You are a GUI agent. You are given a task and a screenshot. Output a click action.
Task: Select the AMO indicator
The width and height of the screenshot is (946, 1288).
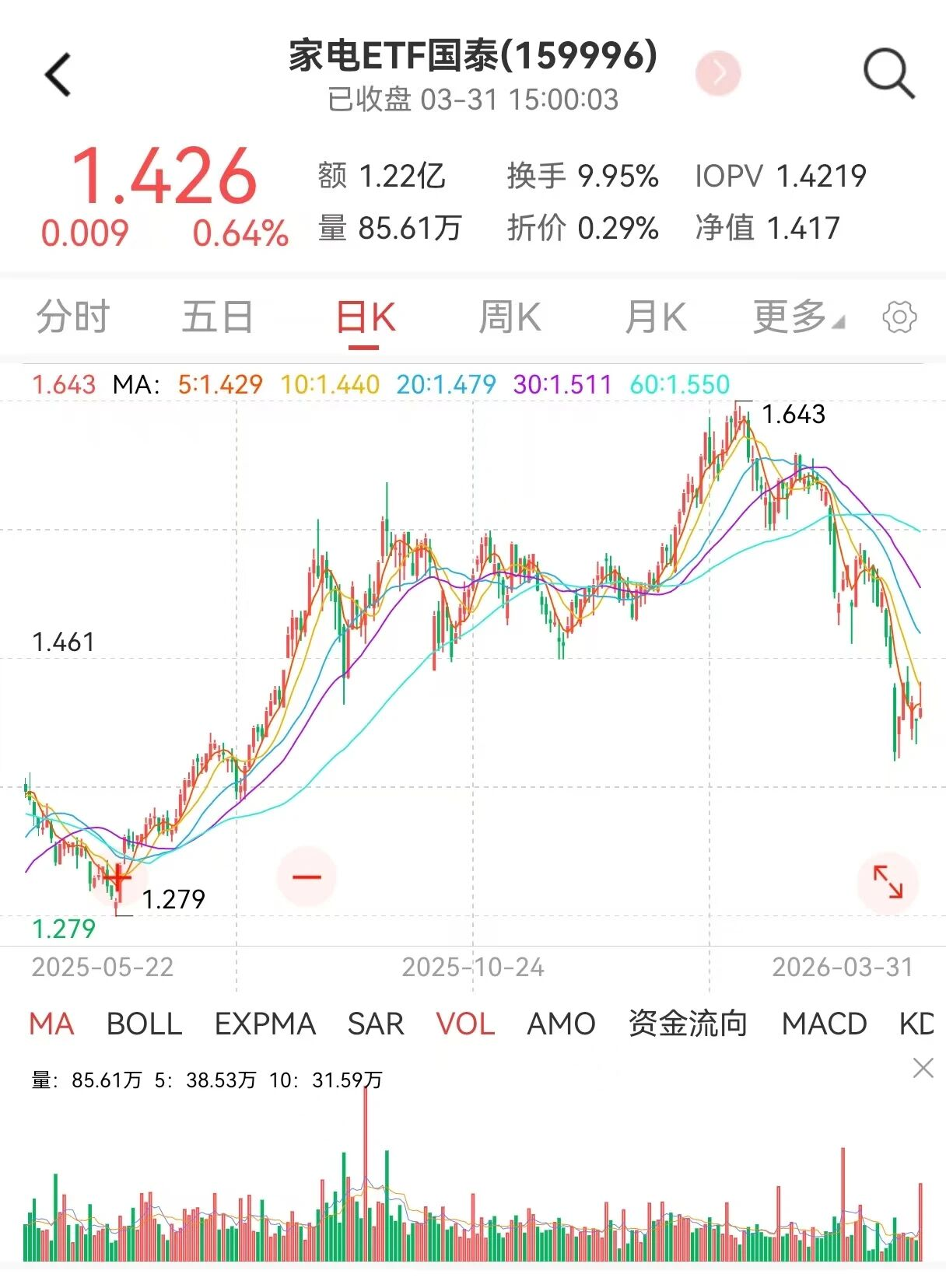point(561,1024)
